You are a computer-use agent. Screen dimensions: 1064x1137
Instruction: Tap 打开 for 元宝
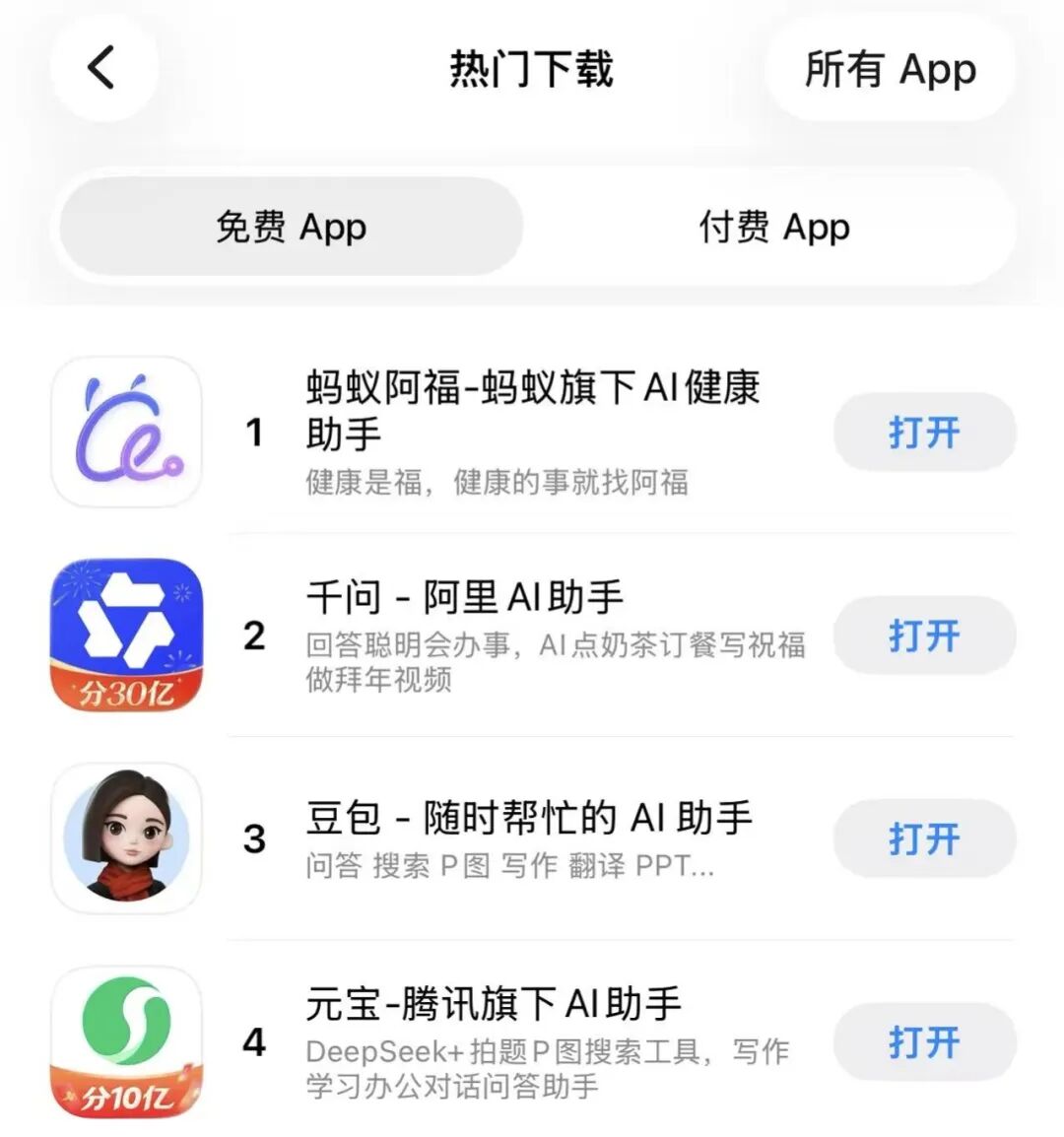point(923,1042)
